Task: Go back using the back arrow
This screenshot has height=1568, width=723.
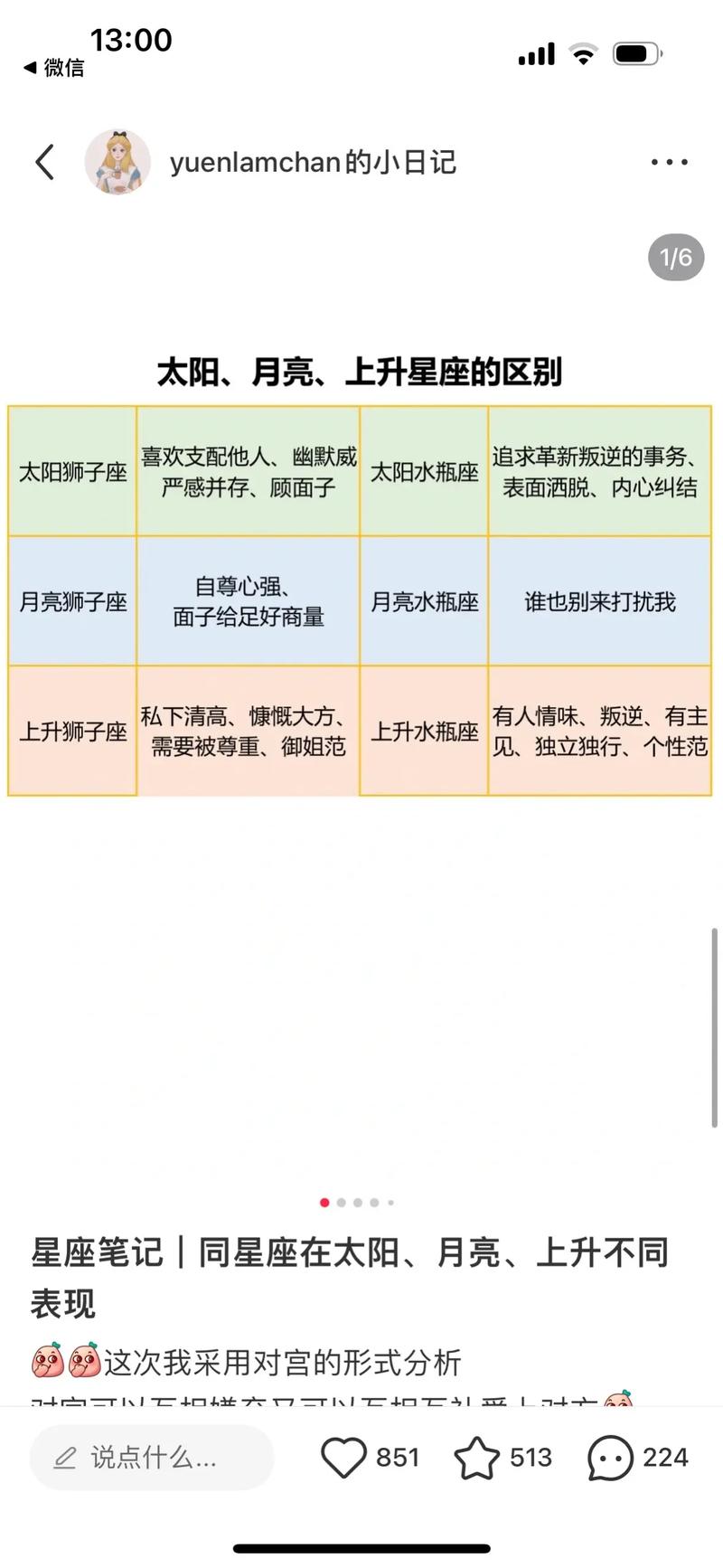Action: click(x=45, y=163)
